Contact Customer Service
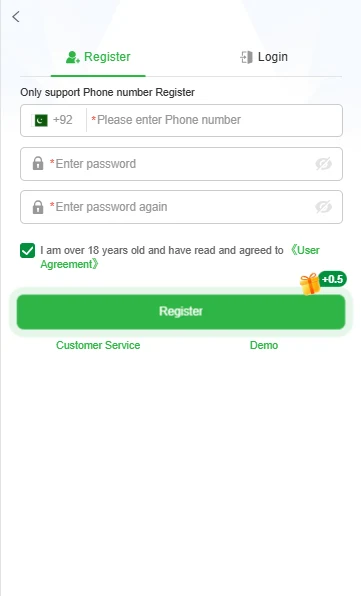361x596 pixels. pos(98,345)
